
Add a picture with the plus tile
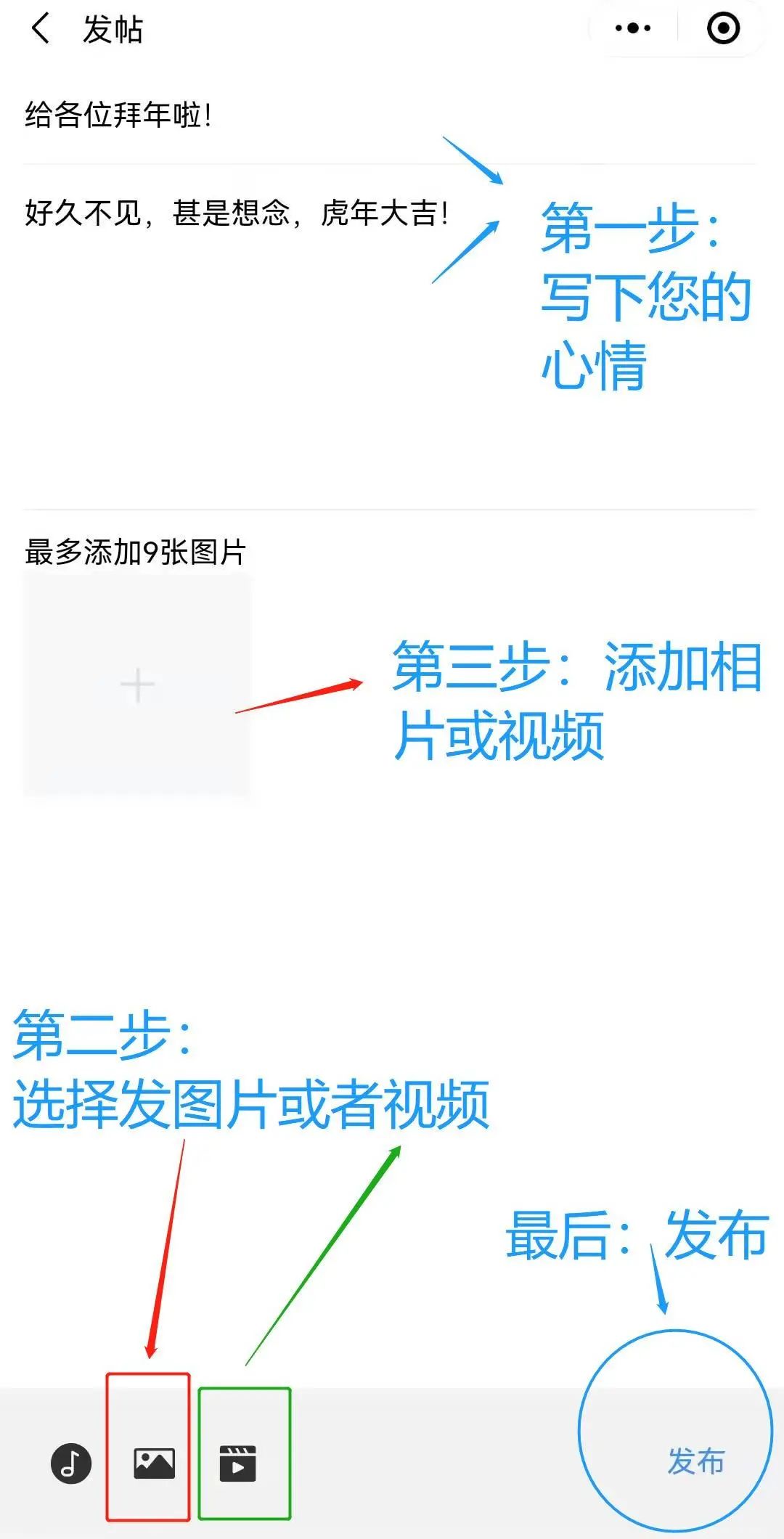pos(137,685)
